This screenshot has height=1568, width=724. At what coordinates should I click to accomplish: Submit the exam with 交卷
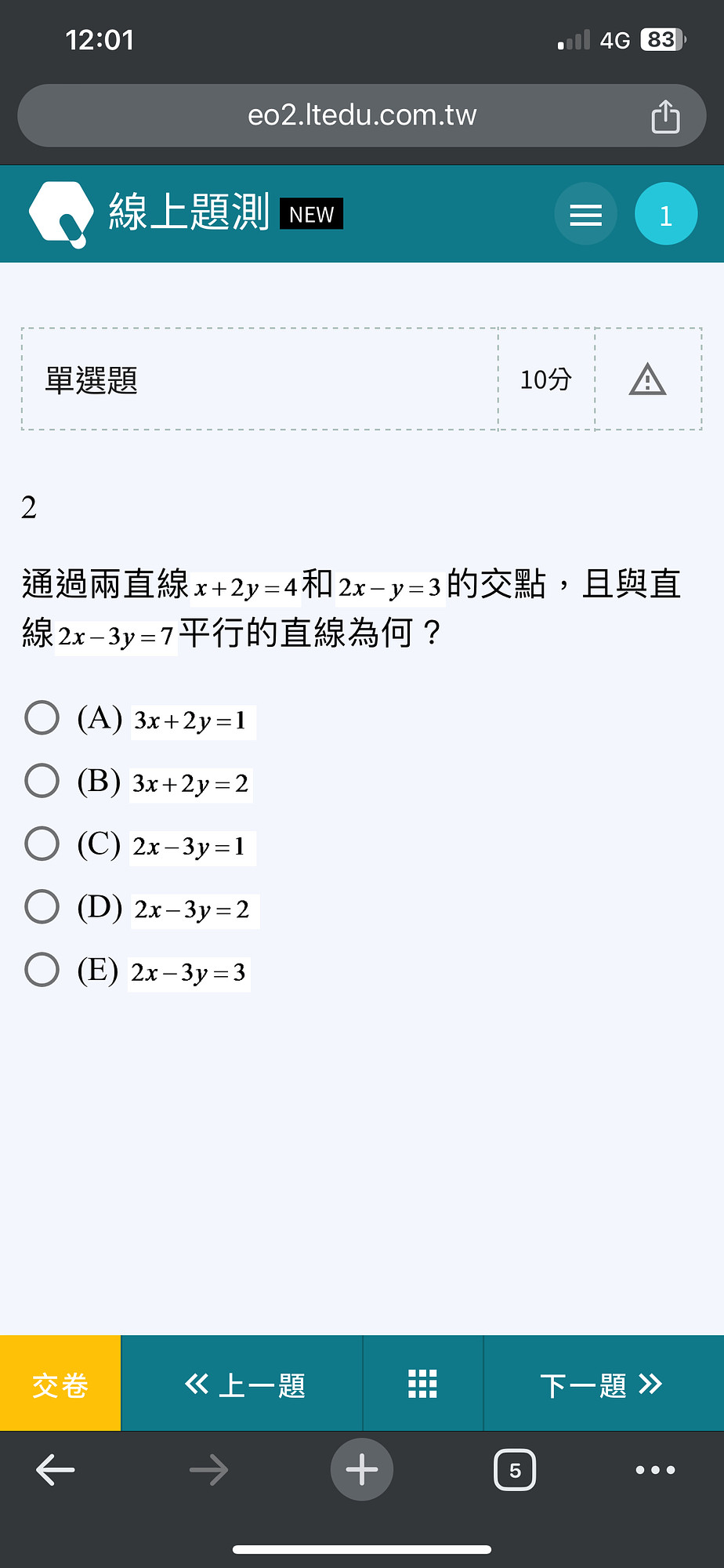60,1384
